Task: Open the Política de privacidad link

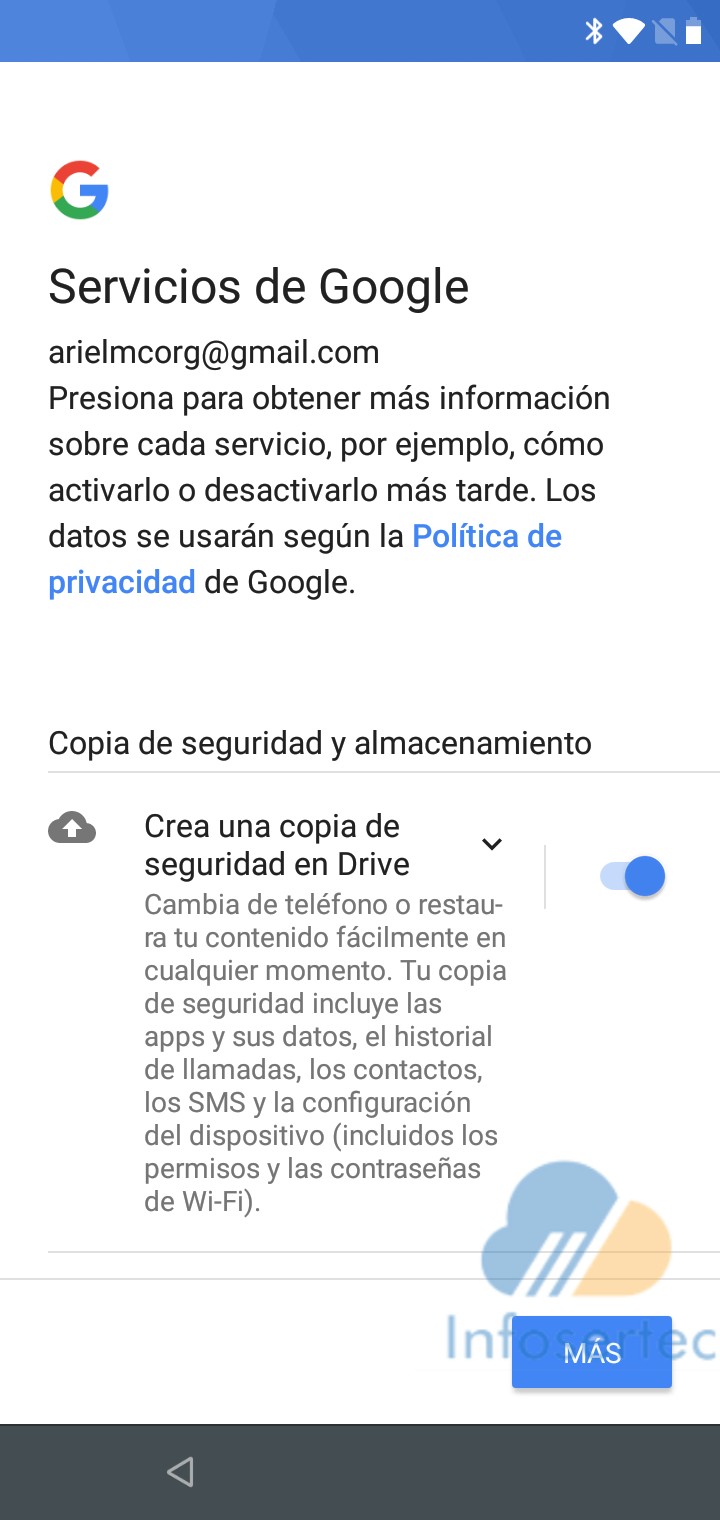Action: coord(487,537)
